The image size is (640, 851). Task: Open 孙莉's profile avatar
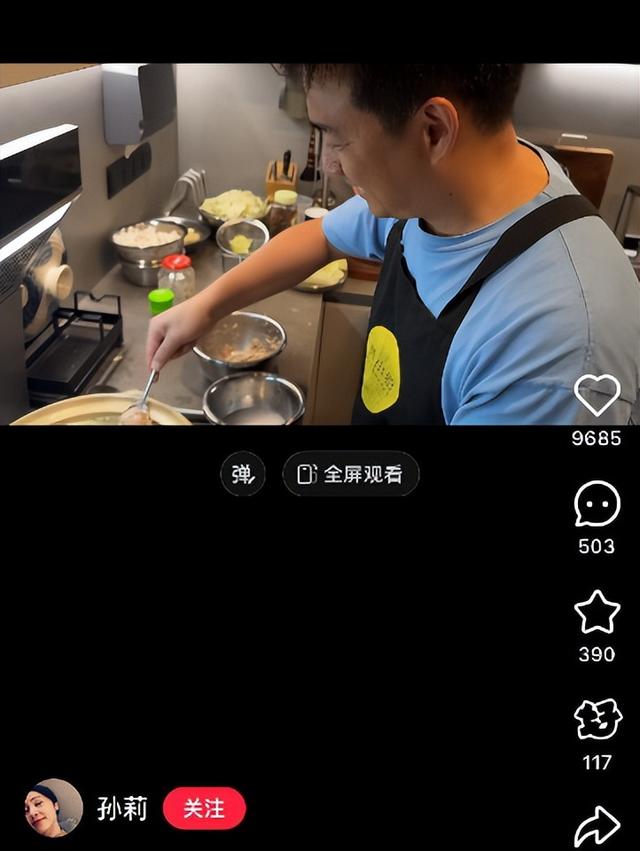coord(53,808)
